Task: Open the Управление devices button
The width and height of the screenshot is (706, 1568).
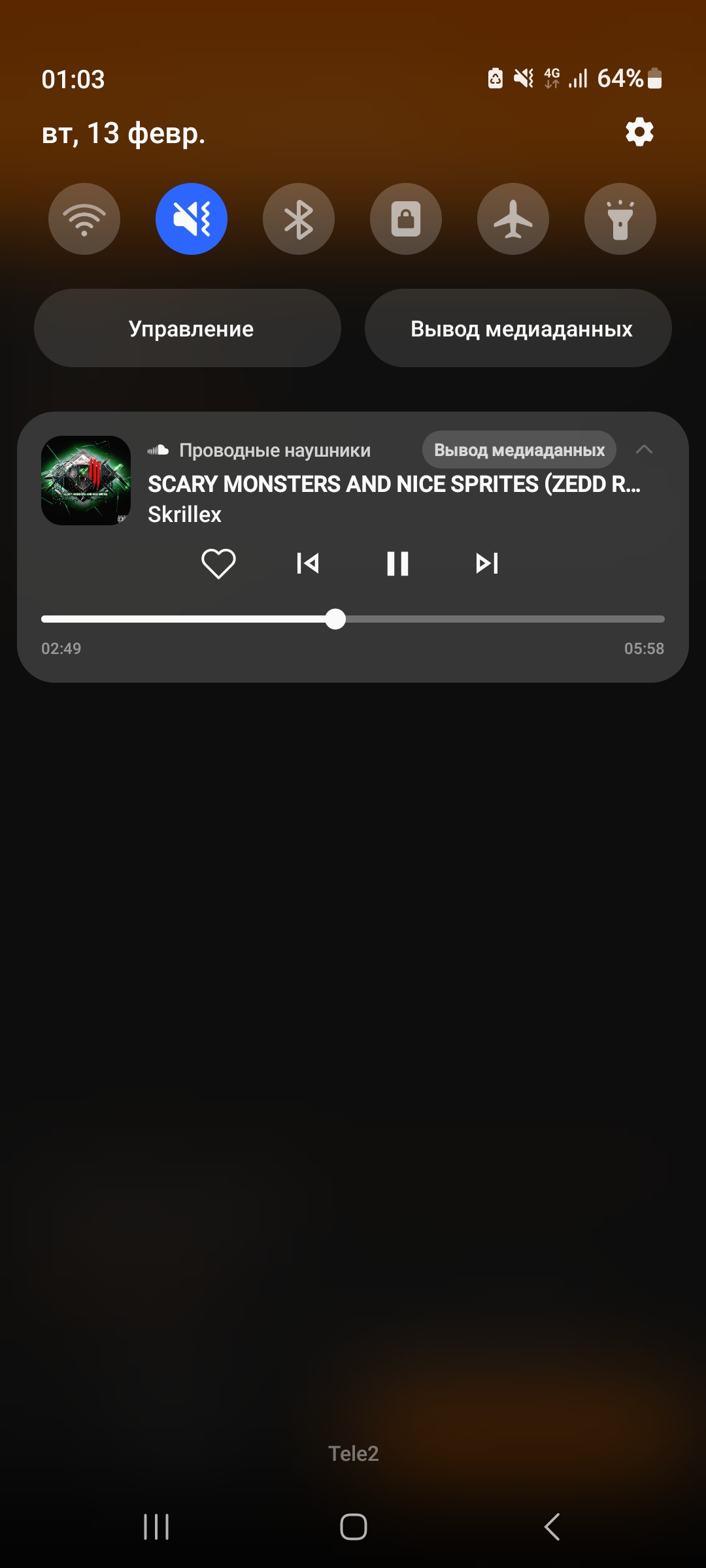Action: pyautogui.click(x=188, y=328)
